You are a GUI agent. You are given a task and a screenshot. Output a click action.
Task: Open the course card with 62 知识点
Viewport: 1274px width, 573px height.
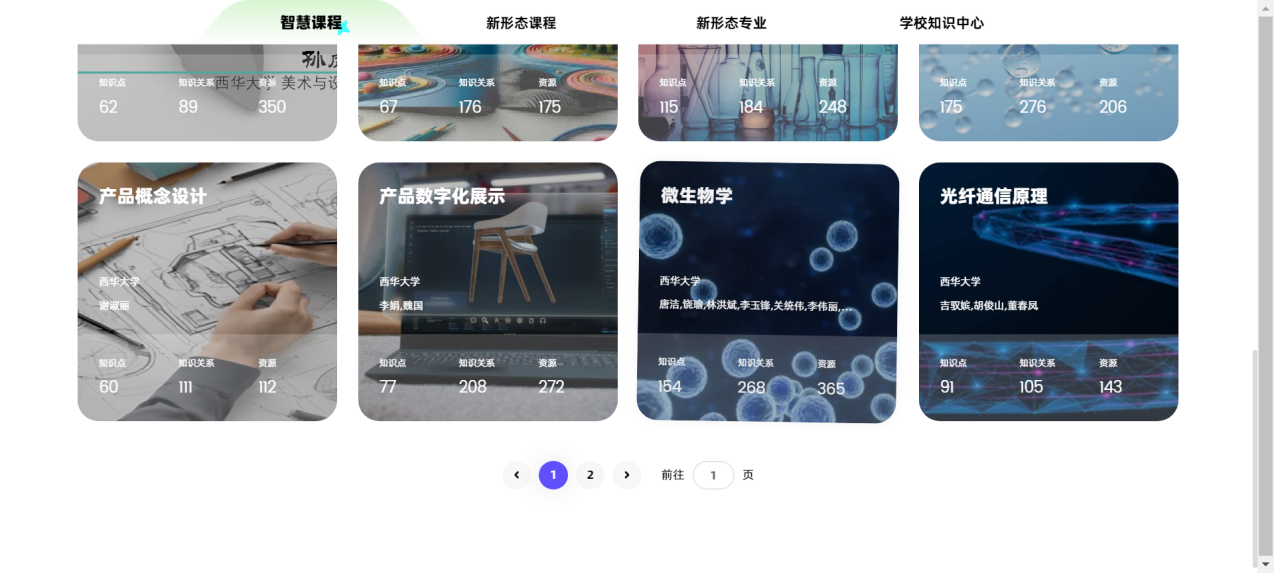pos(207,95)
